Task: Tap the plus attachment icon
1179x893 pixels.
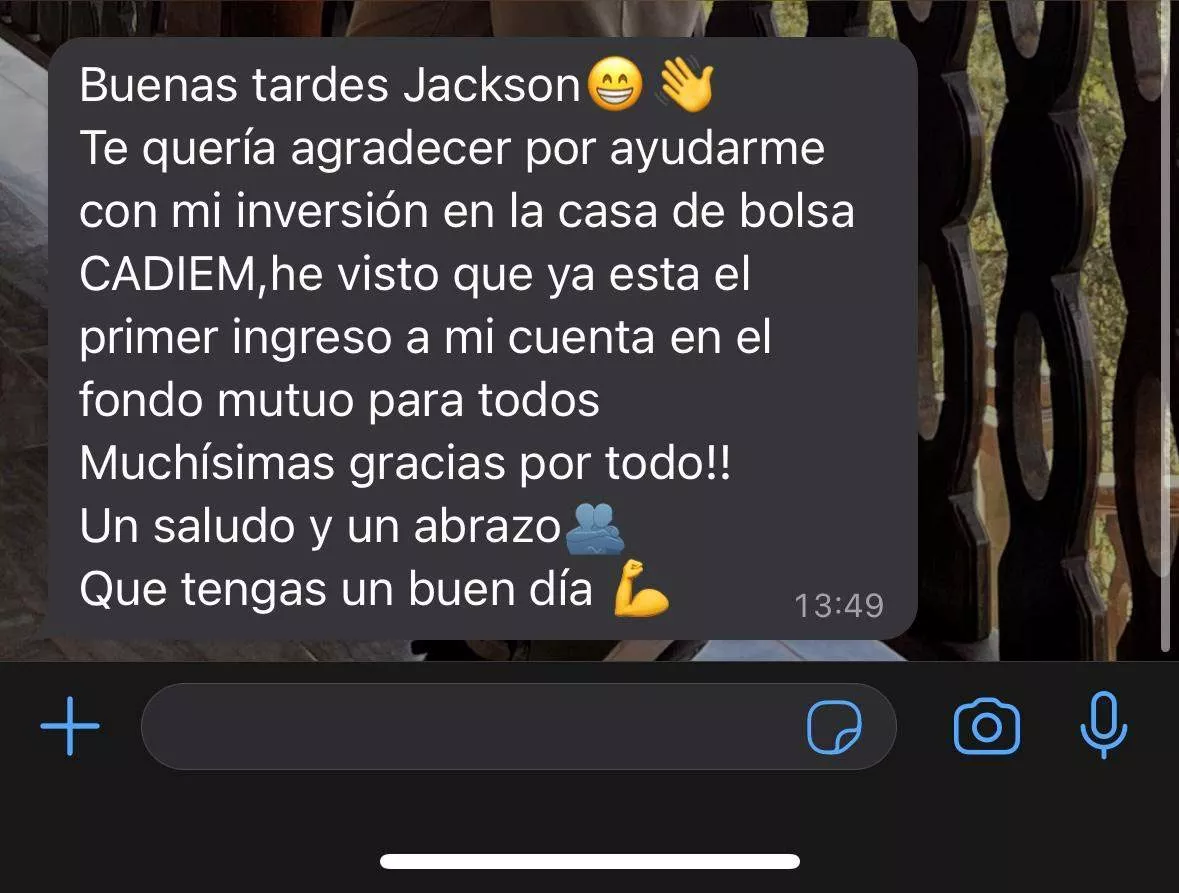Action: click(70, 726)
